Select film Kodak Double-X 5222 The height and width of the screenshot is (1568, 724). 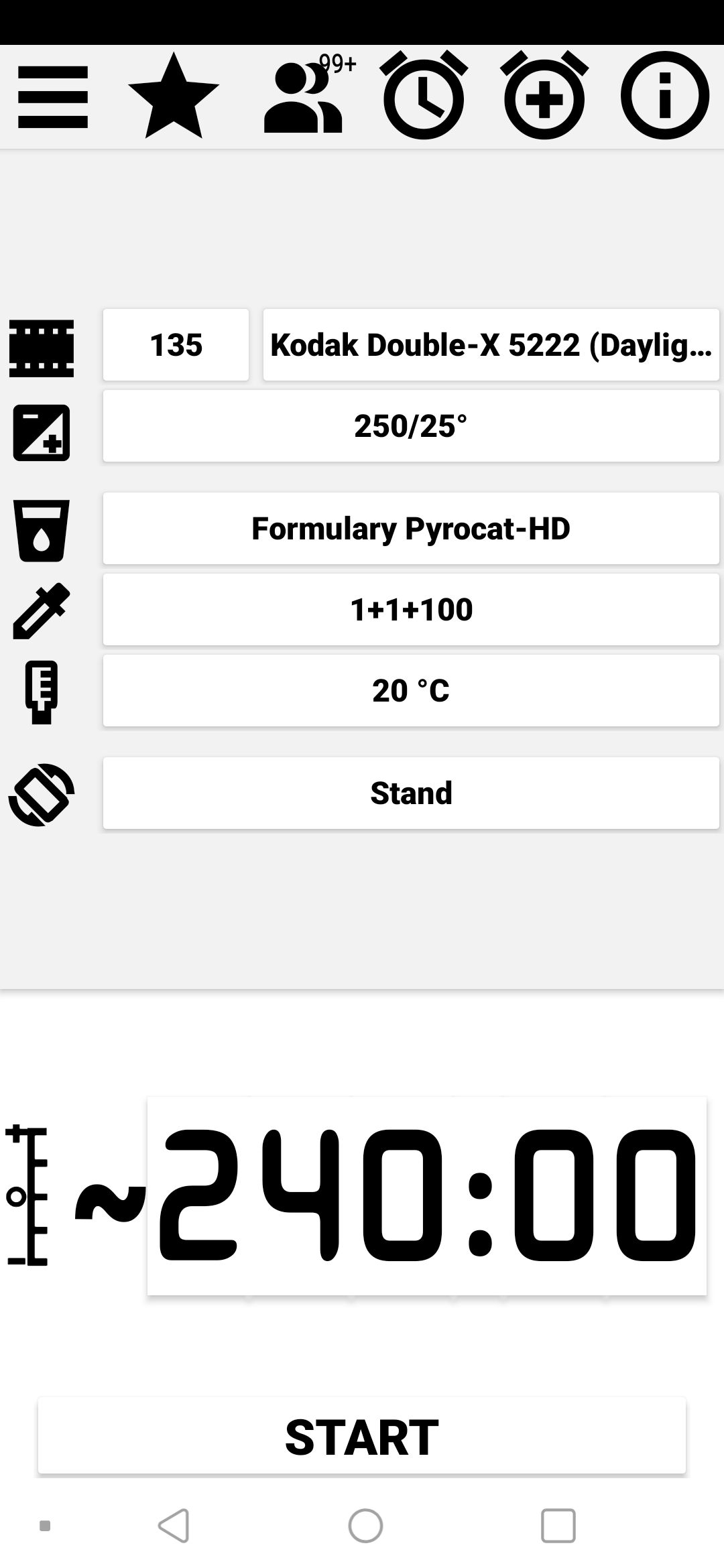[491, 345]
